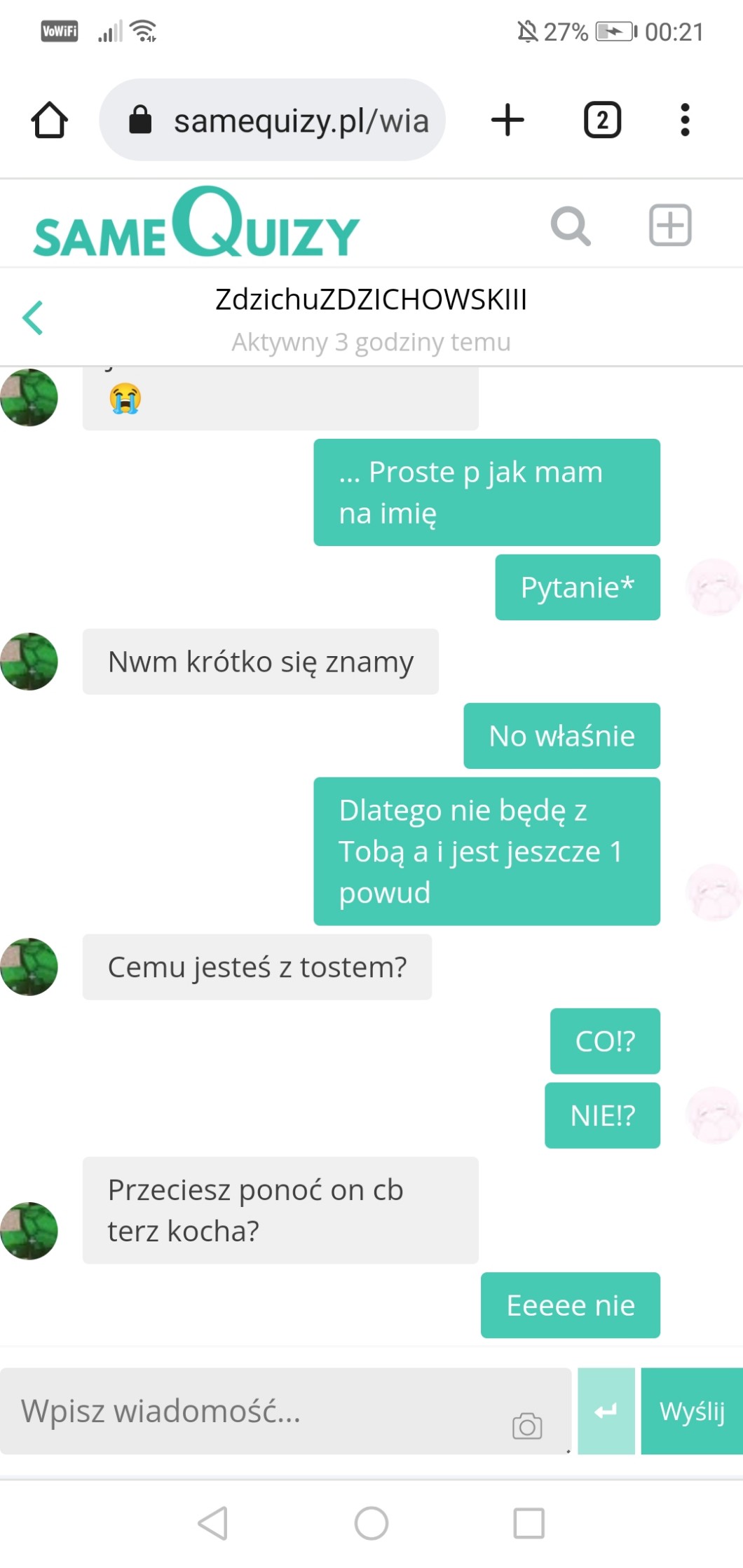The height and width of the screenshot is (1568, 743).
Task: Open ZdzichuZDZICHOWSKIII's profile from the chat header
Action: click(x=371, y=299)
